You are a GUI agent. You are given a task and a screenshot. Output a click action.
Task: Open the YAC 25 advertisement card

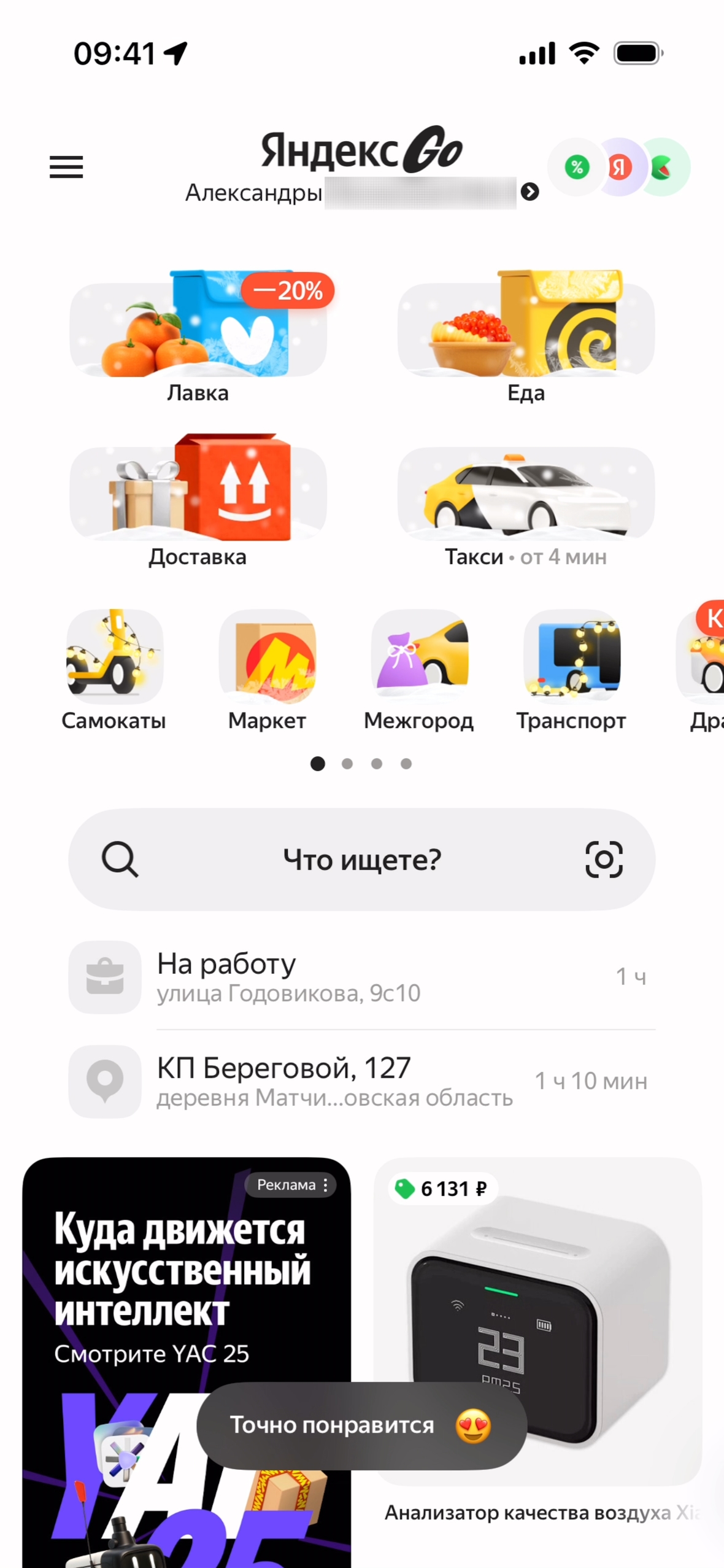click(184, 1289)
